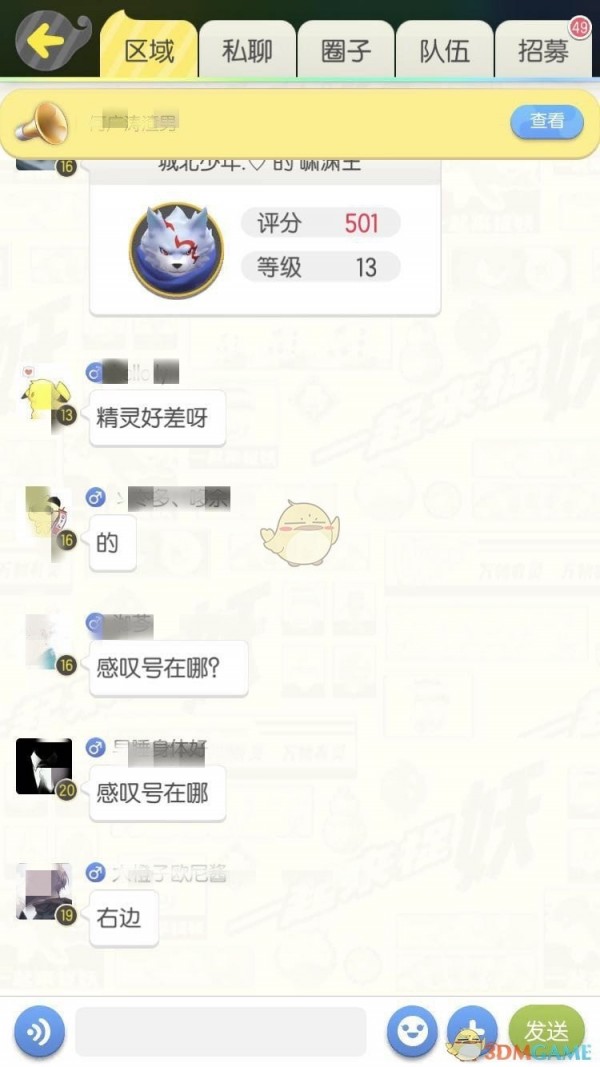Focus the chat message input field

click(220, 1031)
